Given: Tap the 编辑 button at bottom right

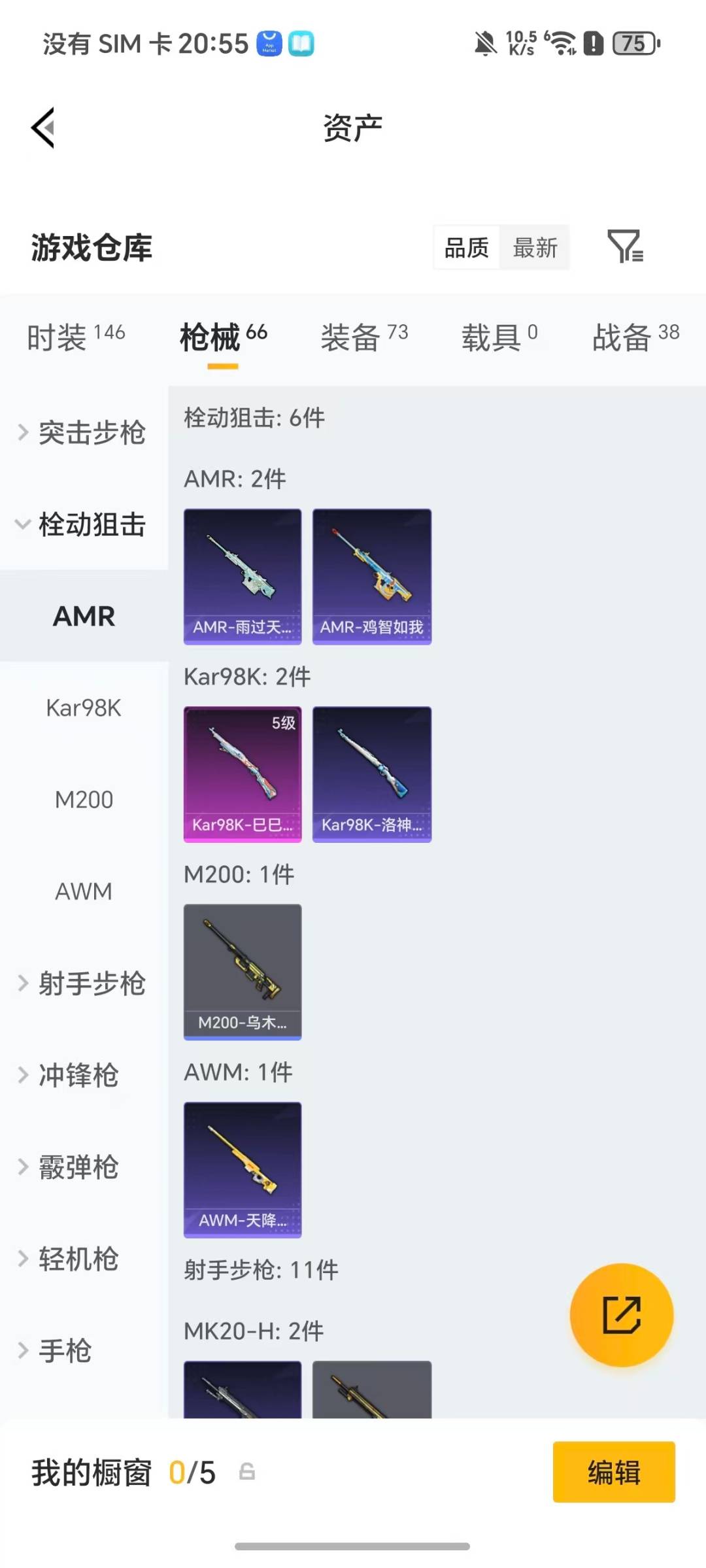Looking at the screenshot, I should (x=614, y=1471).
